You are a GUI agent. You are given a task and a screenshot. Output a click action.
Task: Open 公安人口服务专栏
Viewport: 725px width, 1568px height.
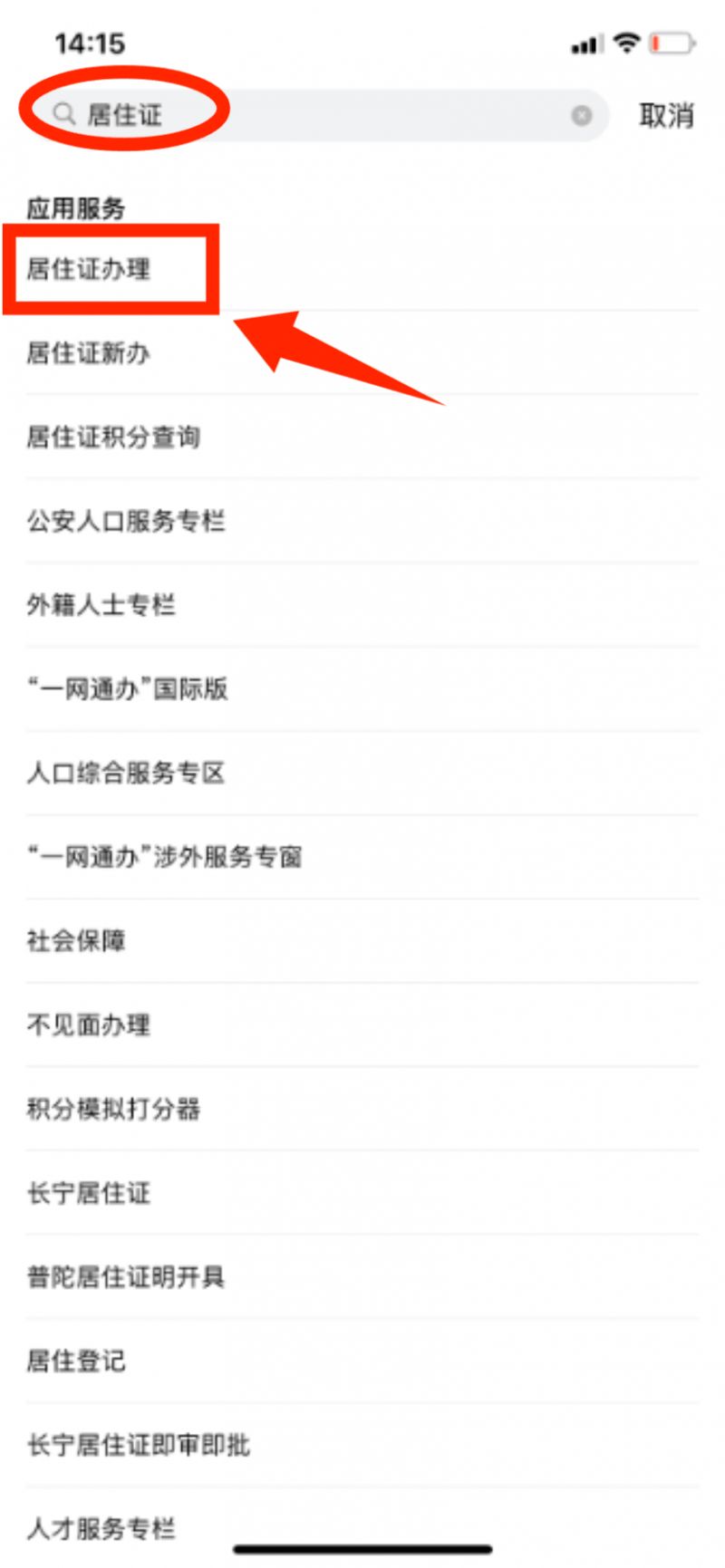(126, 521)
